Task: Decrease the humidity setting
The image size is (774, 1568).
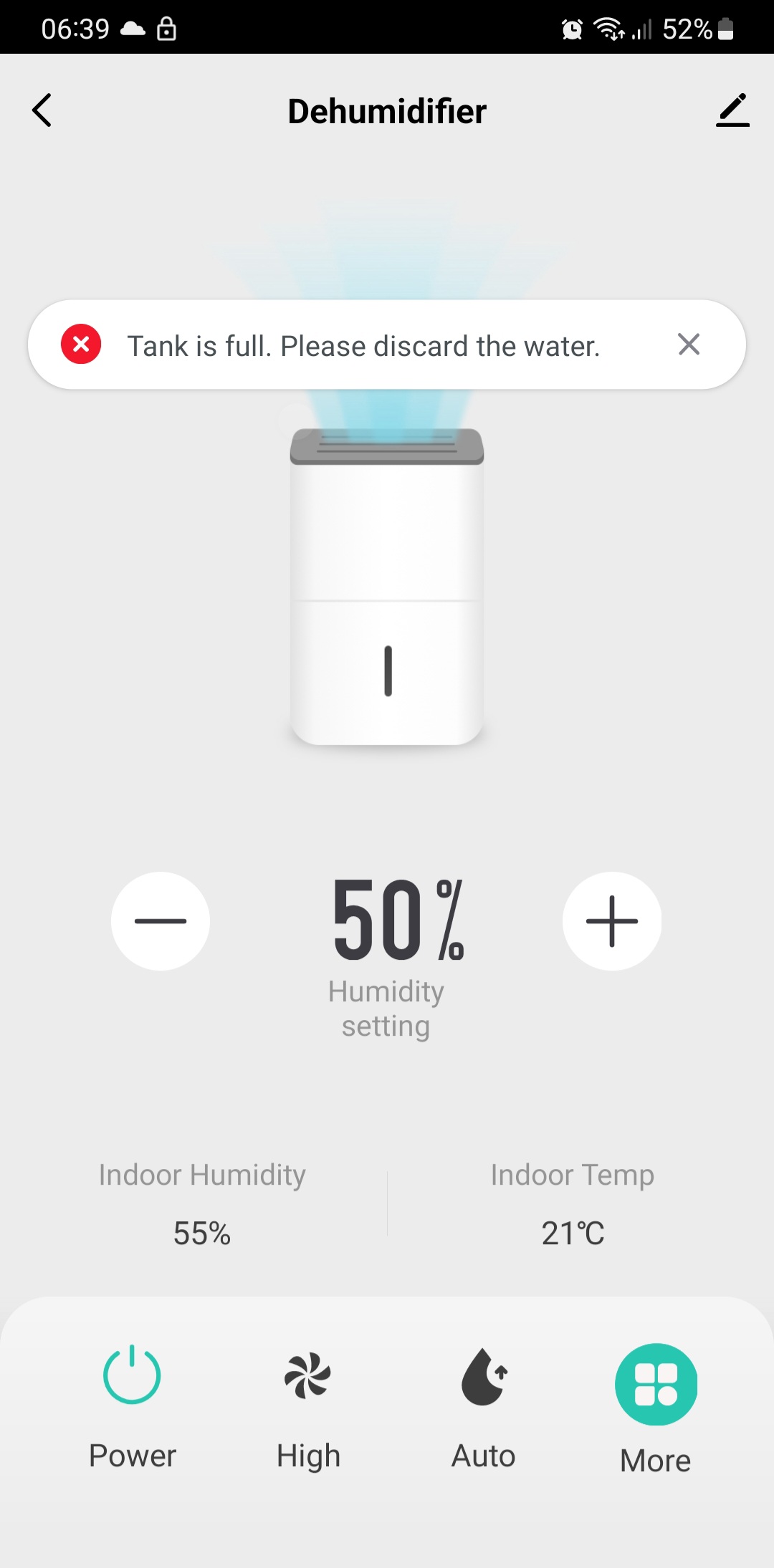Action: click(x=161, y=920)
